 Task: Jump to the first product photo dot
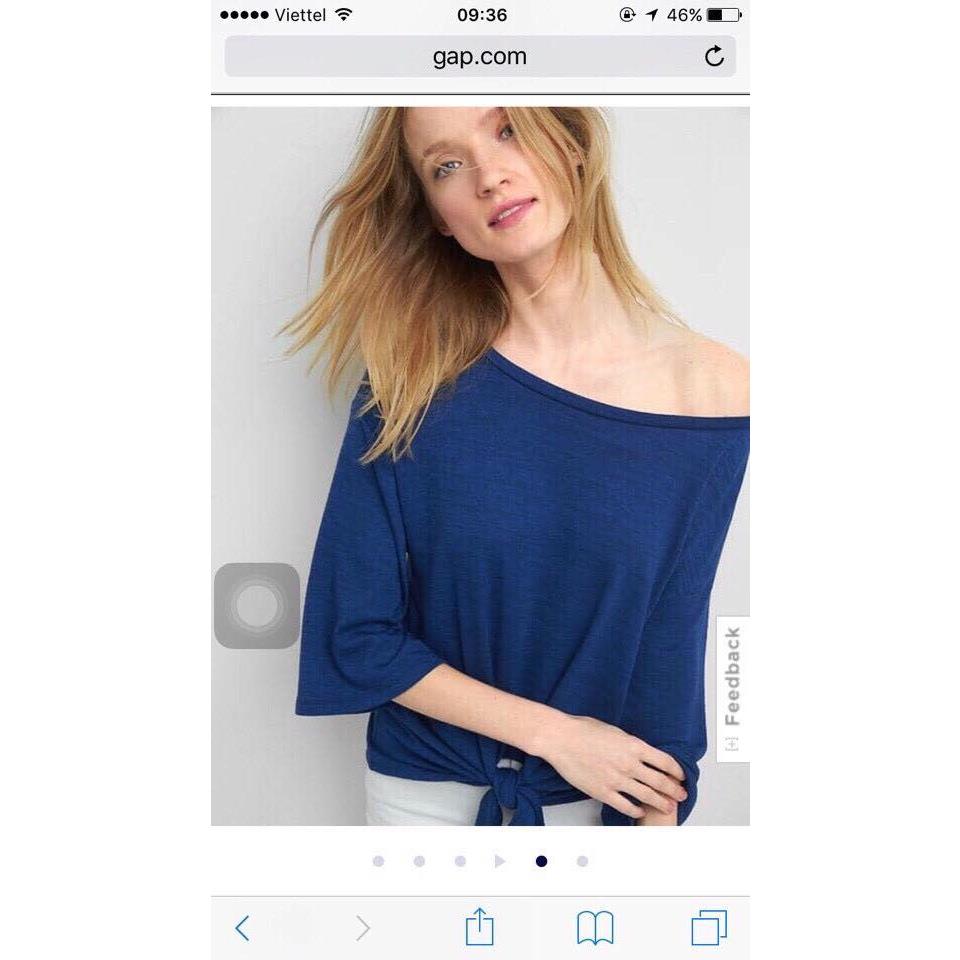click(x=378, y=861)
